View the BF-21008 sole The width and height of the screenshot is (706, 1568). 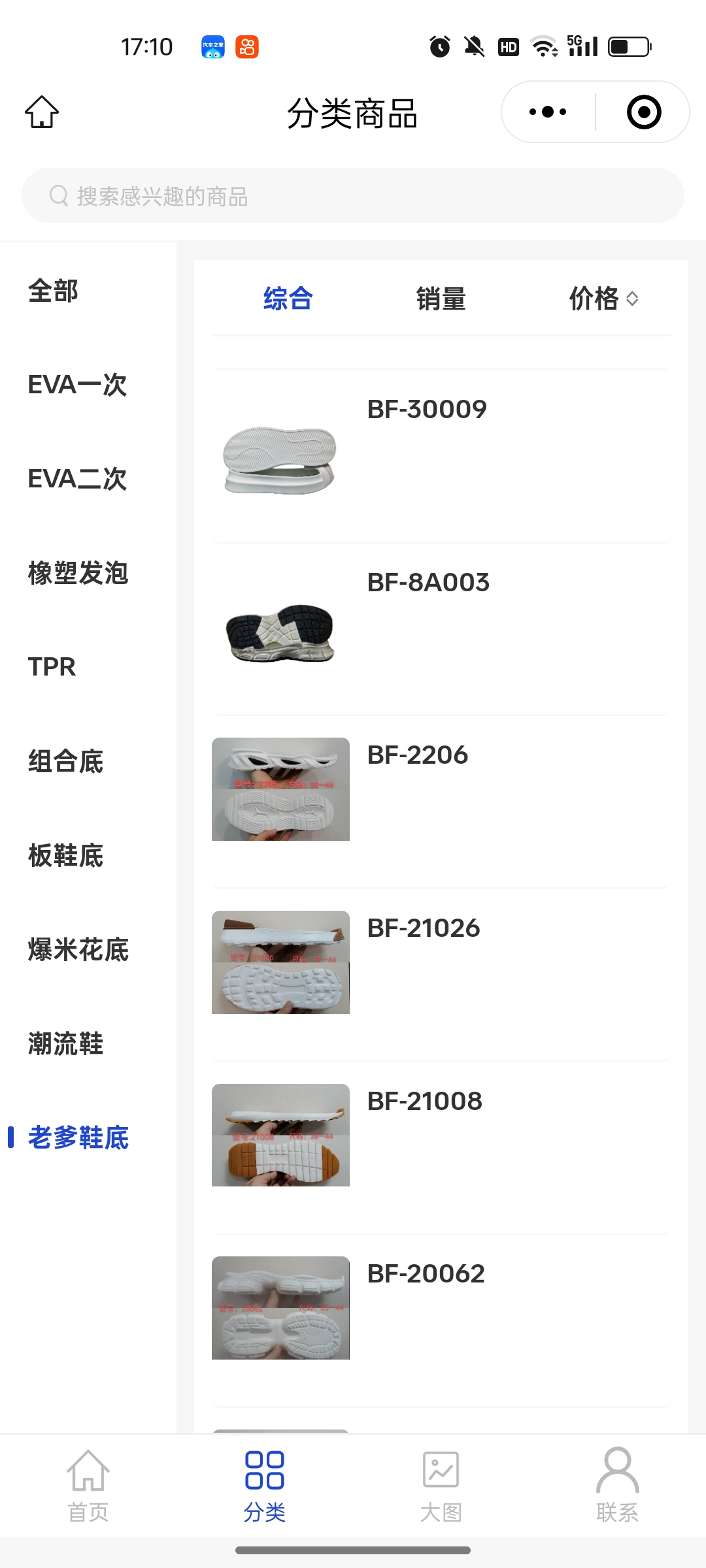coord(424,1102)
